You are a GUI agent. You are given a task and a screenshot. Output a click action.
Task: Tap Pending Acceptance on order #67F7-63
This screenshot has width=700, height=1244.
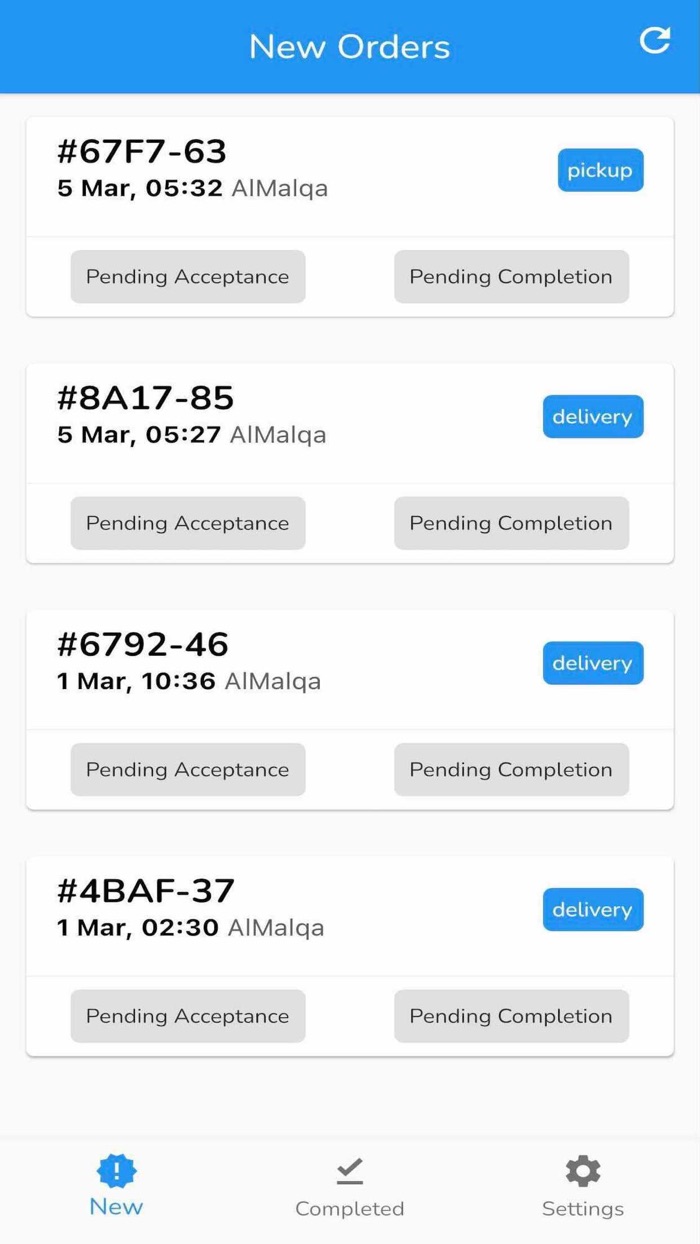coord(188,277)
